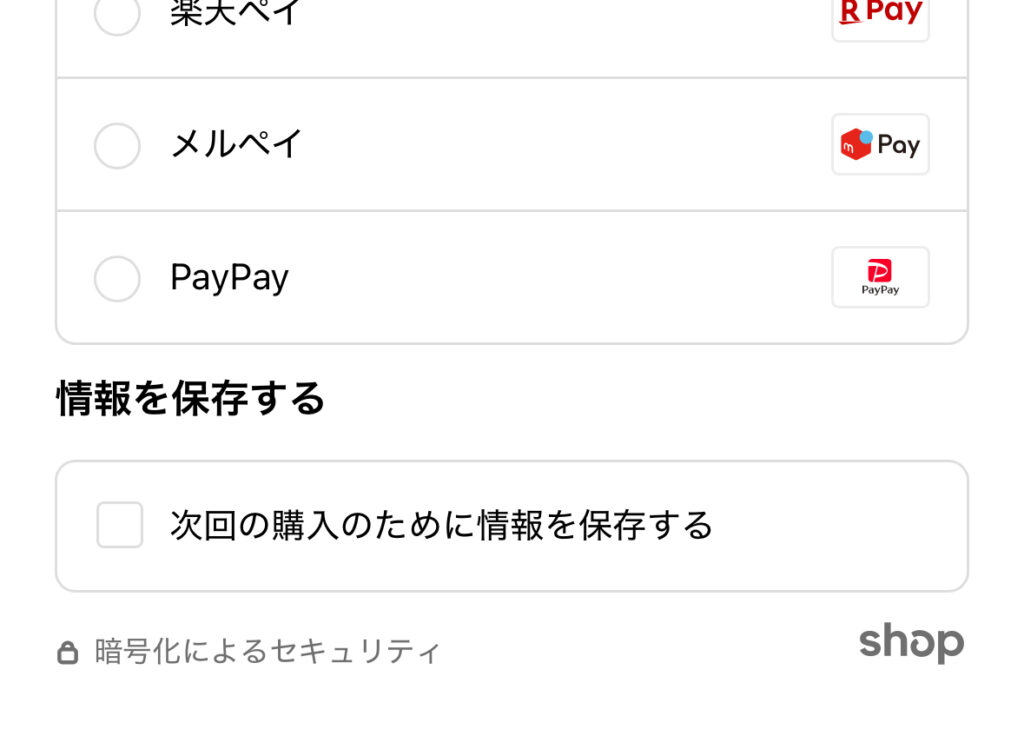Choose the メルペイ payment option
This screenshot has height=736, width=1024.
pyautogui.click(x=117, y=146)
